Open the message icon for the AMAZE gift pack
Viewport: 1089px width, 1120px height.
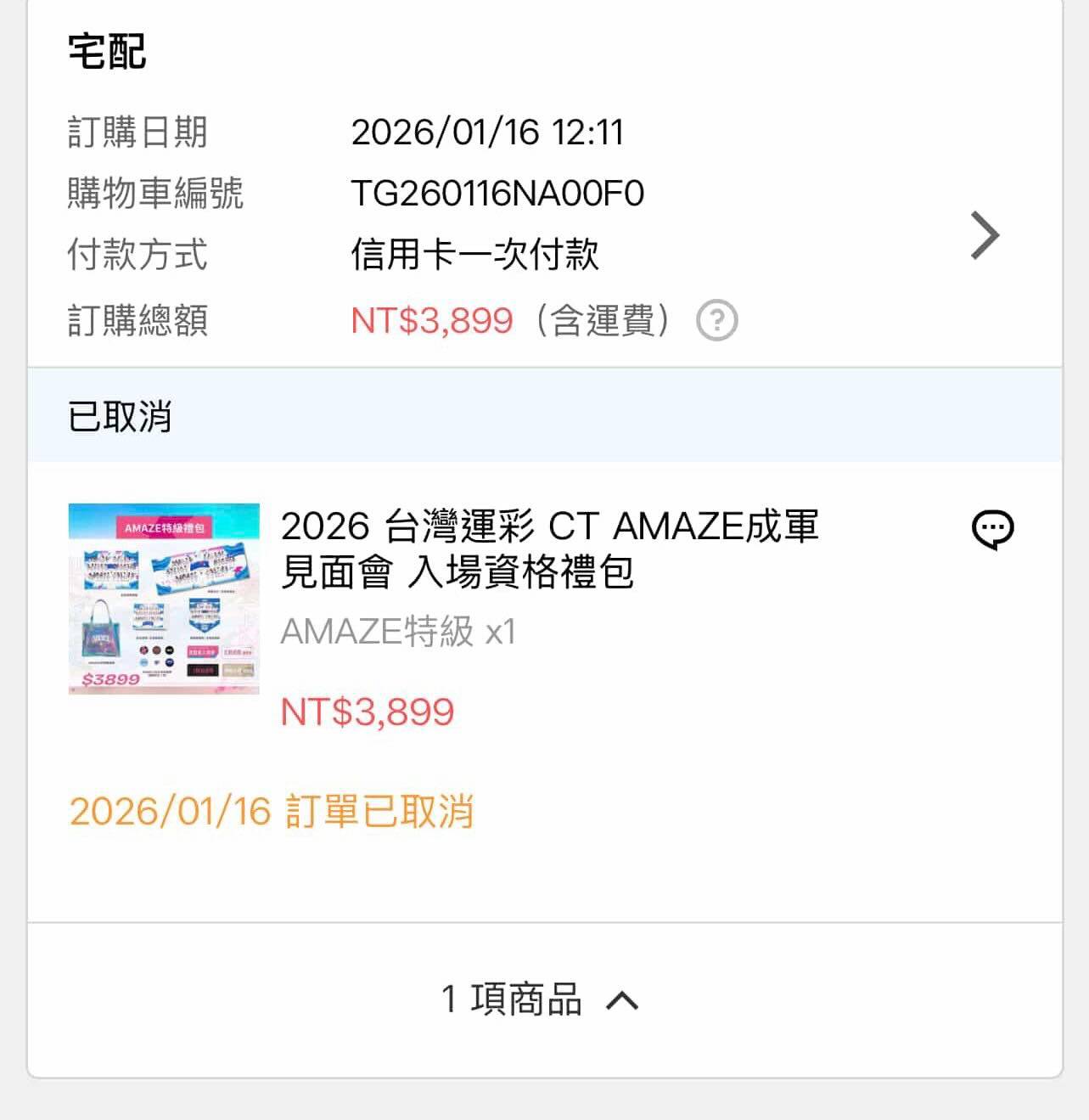tap(992, 530)
